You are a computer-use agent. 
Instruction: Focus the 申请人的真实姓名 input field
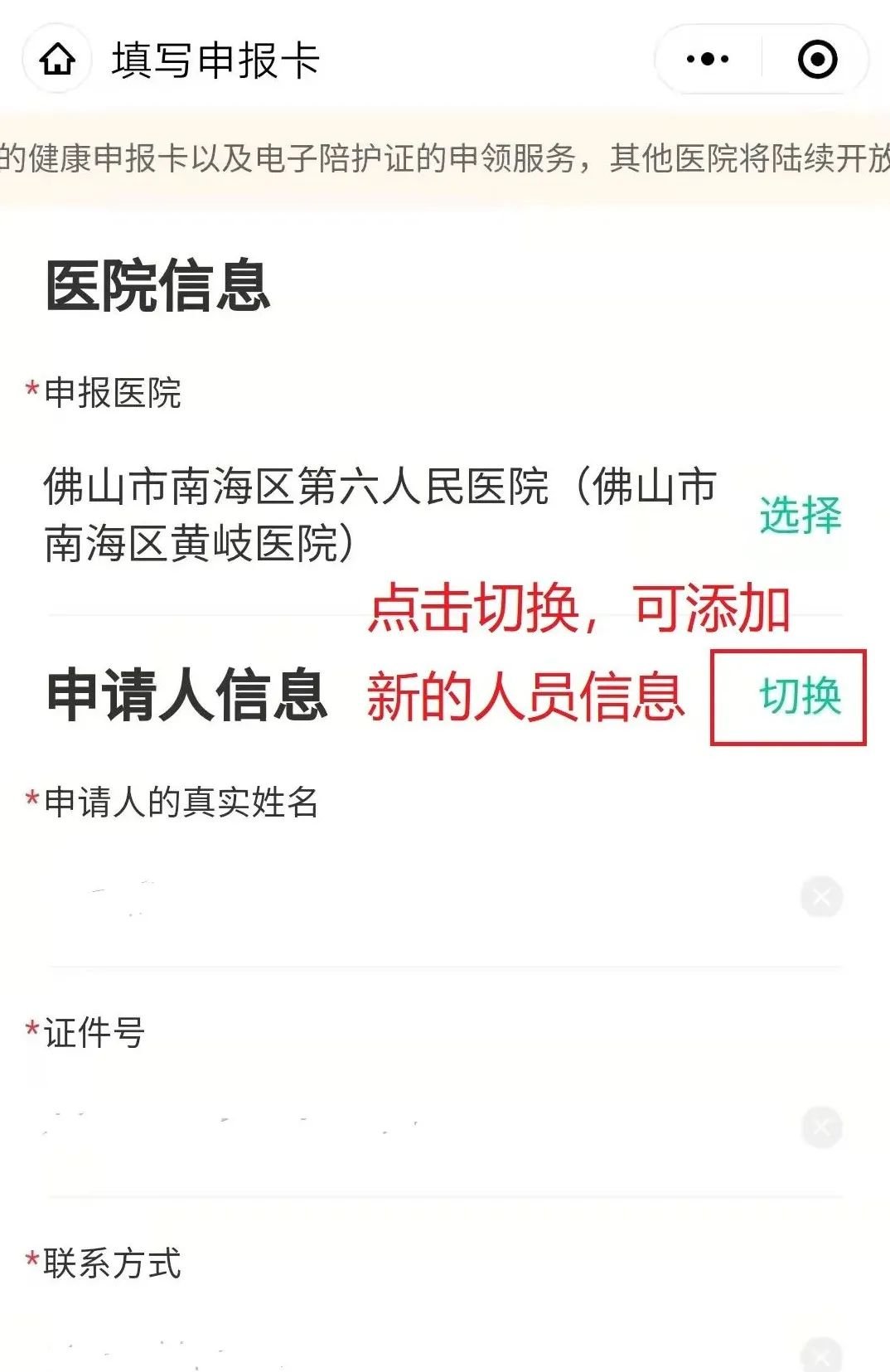(398, 898)
